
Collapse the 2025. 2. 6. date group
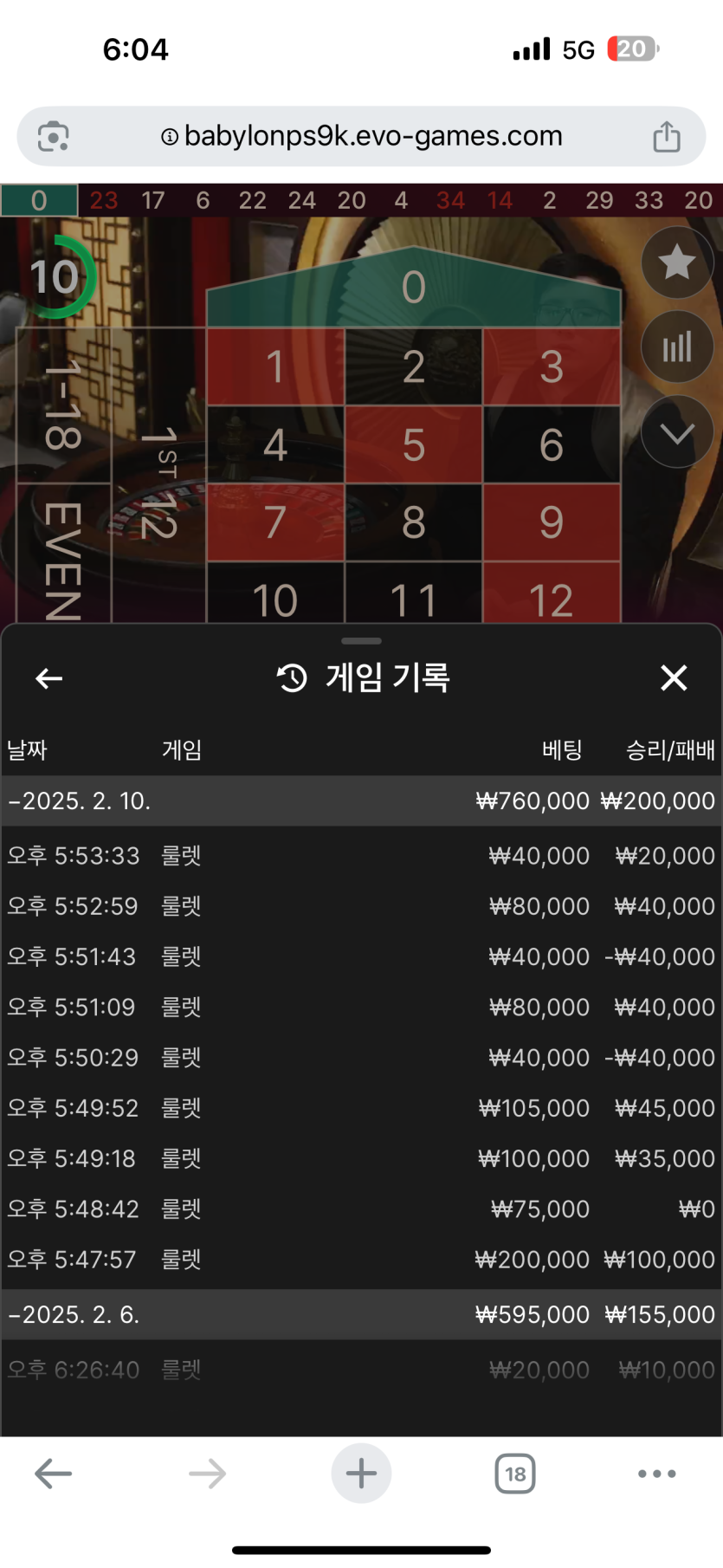coord(74,1315)
